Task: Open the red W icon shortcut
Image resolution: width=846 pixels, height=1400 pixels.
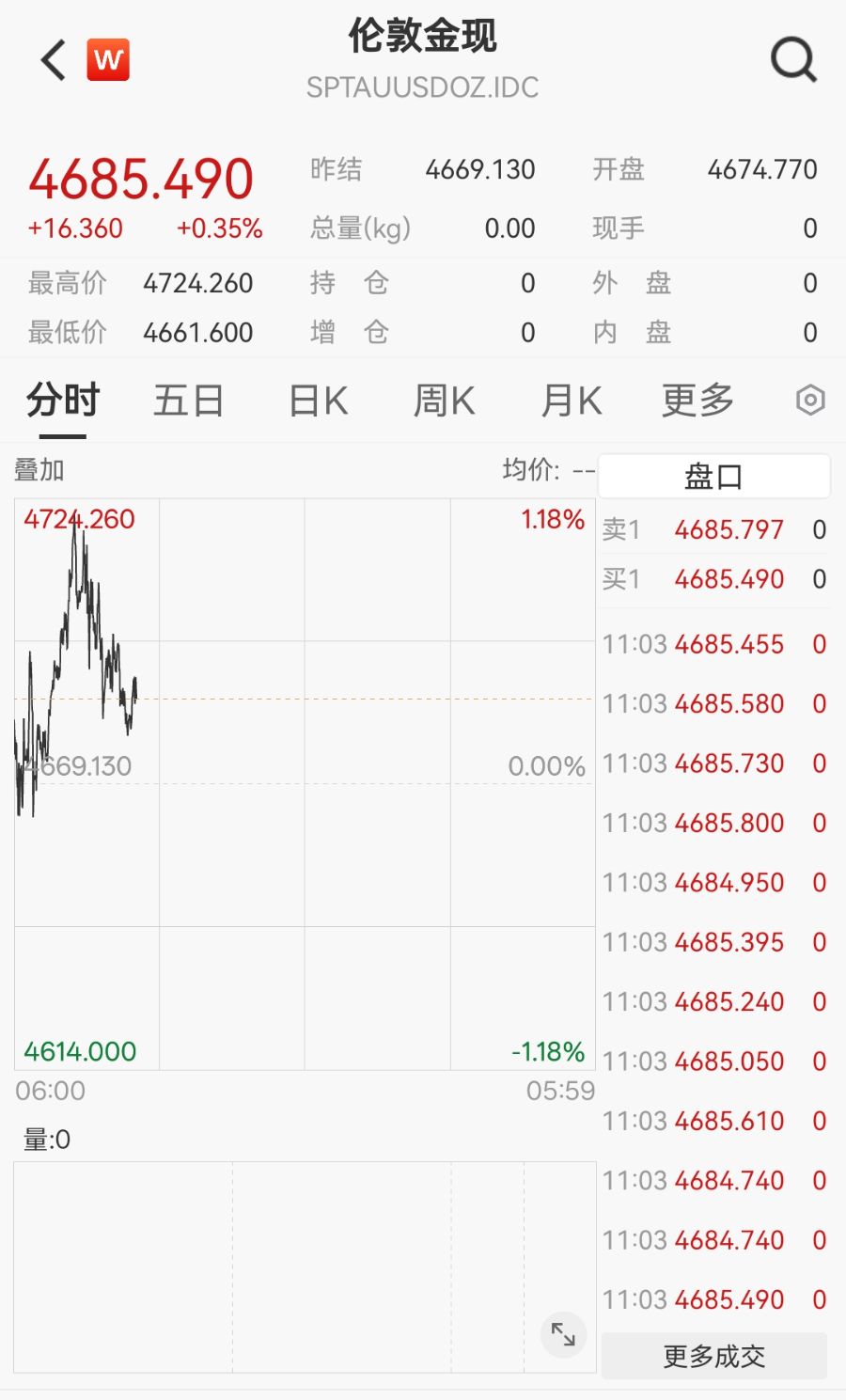Action: [108, 60]
